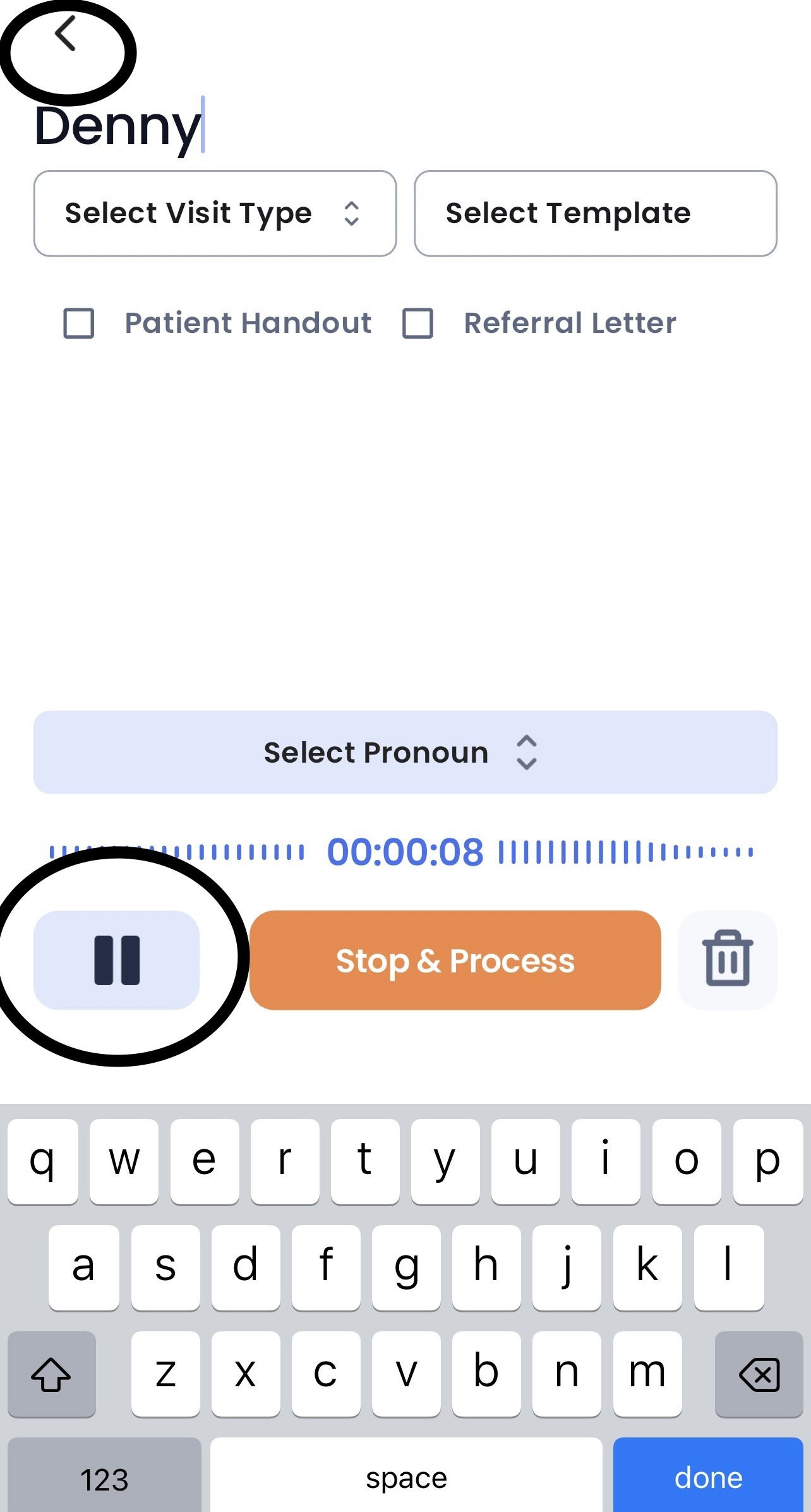Open the Select Template picker
The width and height of the screenshot is (811, 1512).
click(595, 214)
